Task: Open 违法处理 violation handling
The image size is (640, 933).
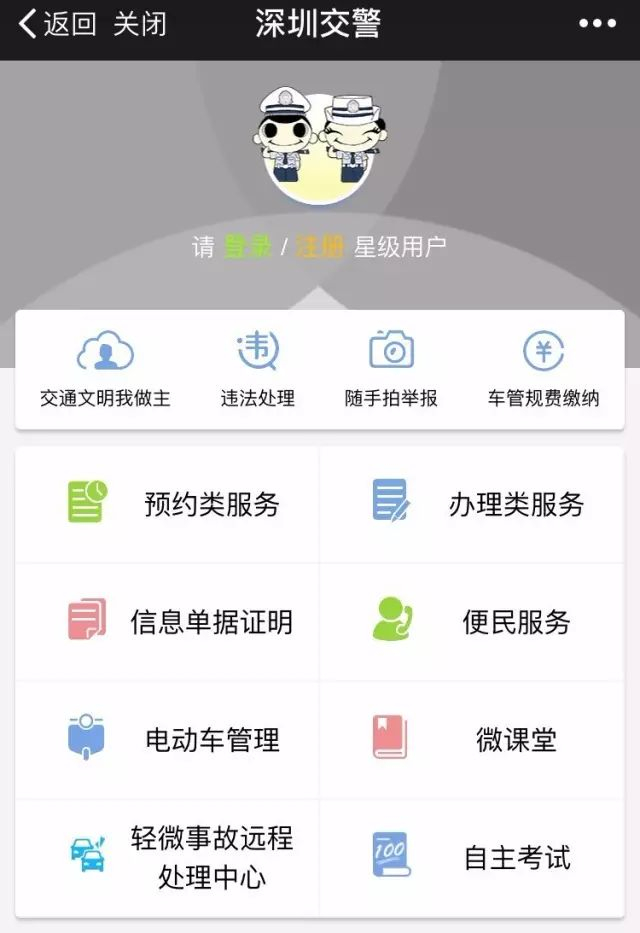Action: pos(258,368)
